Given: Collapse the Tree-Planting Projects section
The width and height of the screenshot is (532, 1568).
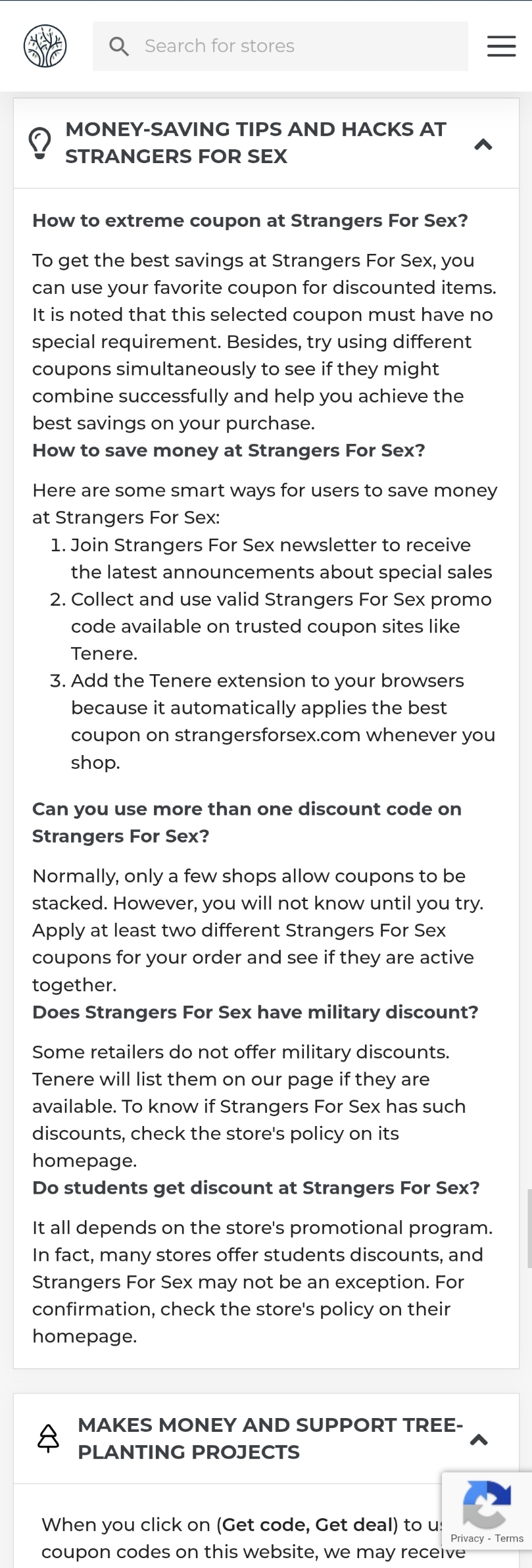Looking at the screenshot, I should pyautogui.click(x=479, y=1440).
